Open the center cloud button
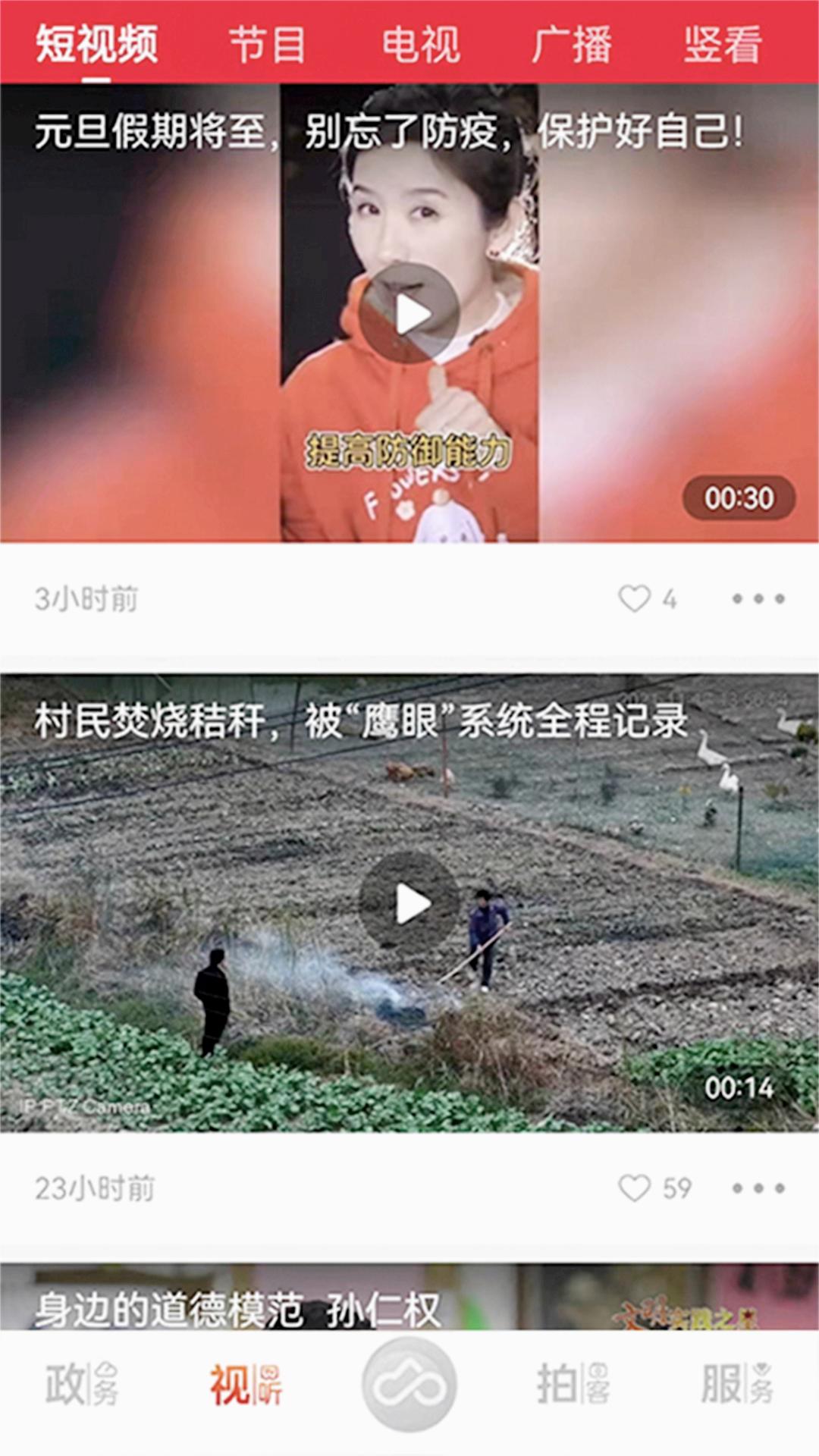 point(409,1384)
